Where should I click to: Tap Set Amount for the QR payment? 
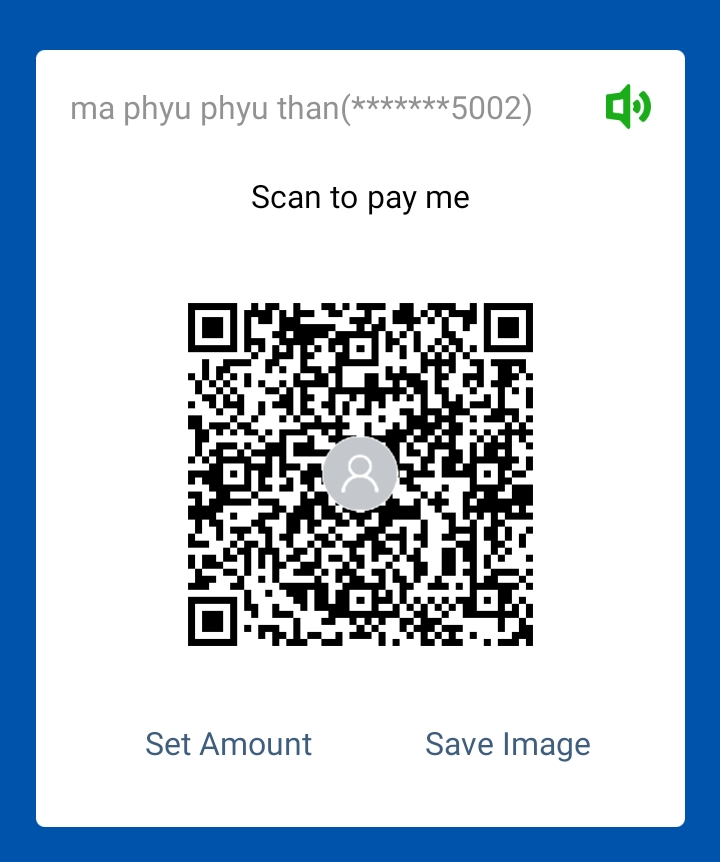228,744
